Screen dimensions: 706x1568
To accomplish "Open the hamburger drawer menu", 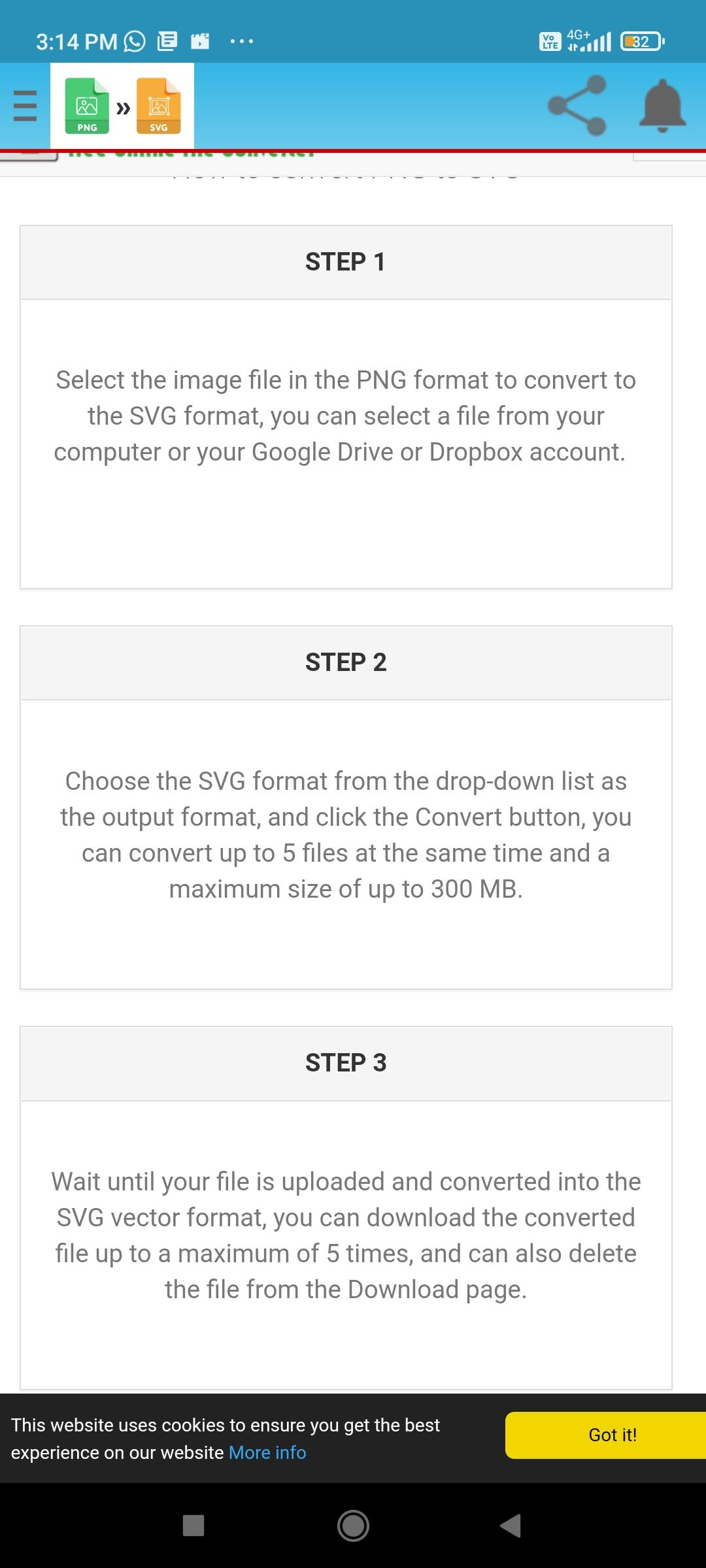I will tap(25, 106).
